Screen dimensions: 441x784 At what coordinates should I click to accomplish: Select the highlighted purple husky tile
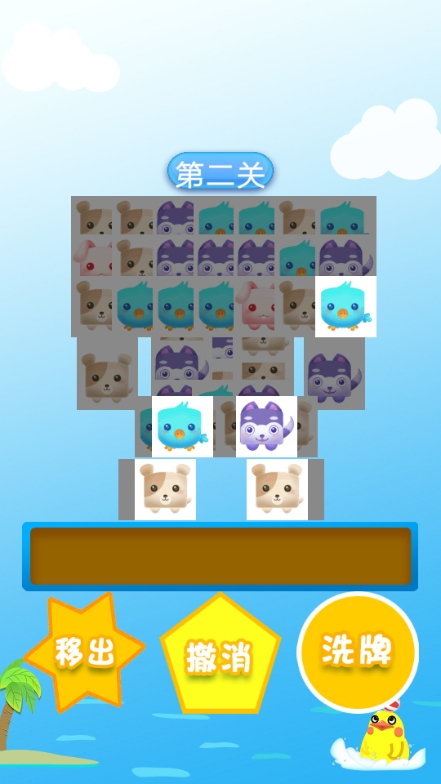266,426
